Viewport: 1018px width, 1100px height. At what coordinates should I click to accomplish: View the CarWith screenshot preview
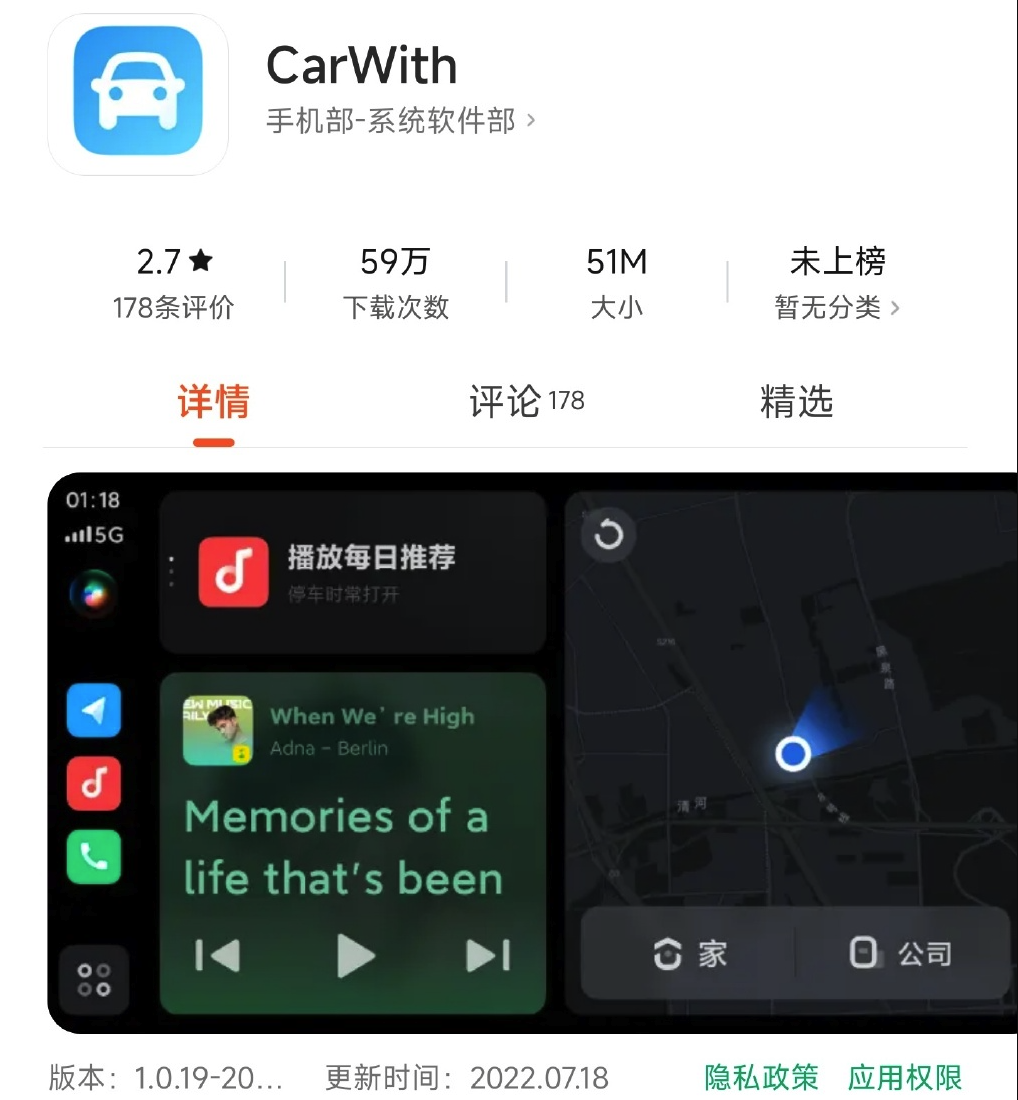point(532,752)
